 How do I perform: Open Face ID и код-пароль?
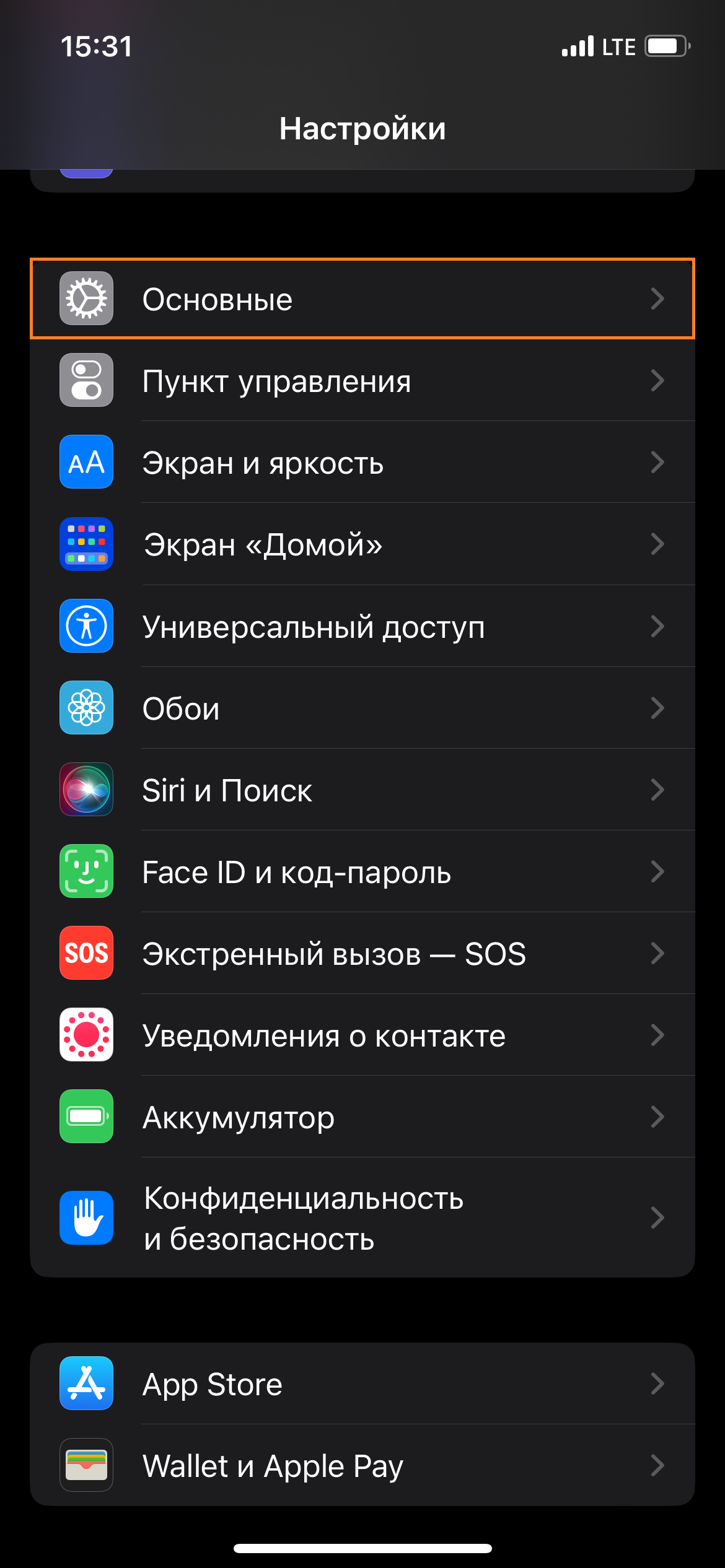[x=362, y=871]
